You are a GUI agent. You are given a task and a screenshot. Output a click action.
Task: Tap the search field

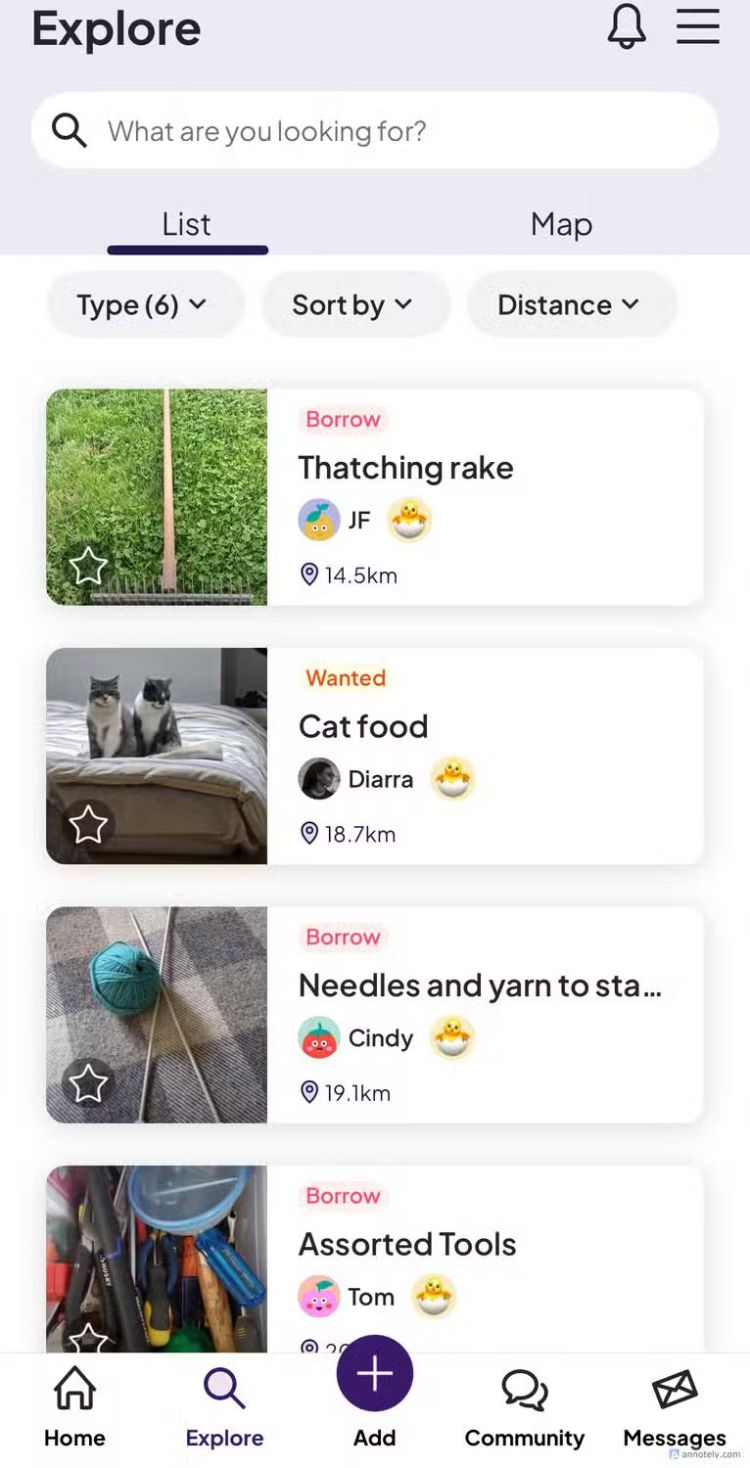375,131
